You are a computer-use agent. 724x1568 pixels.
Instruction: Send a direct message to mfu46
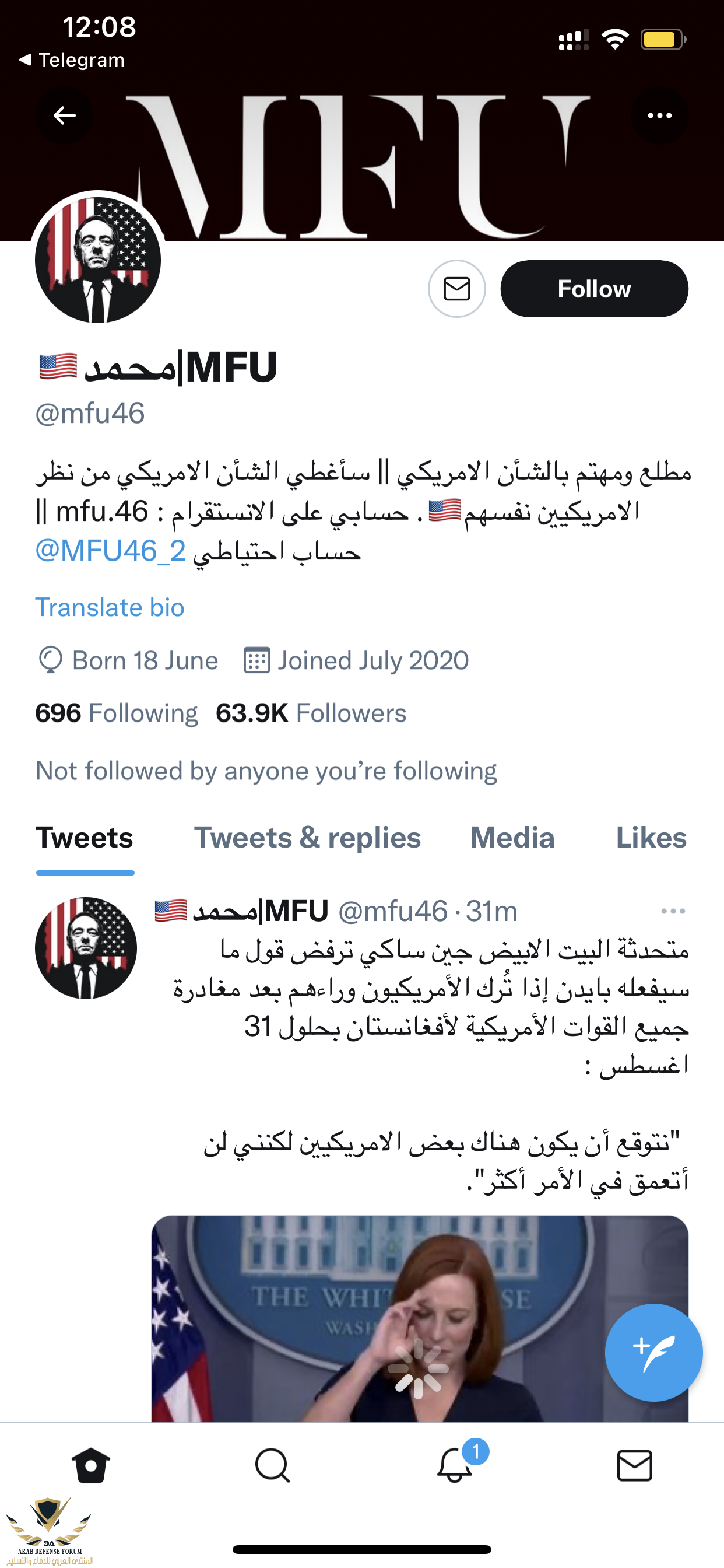457,289
